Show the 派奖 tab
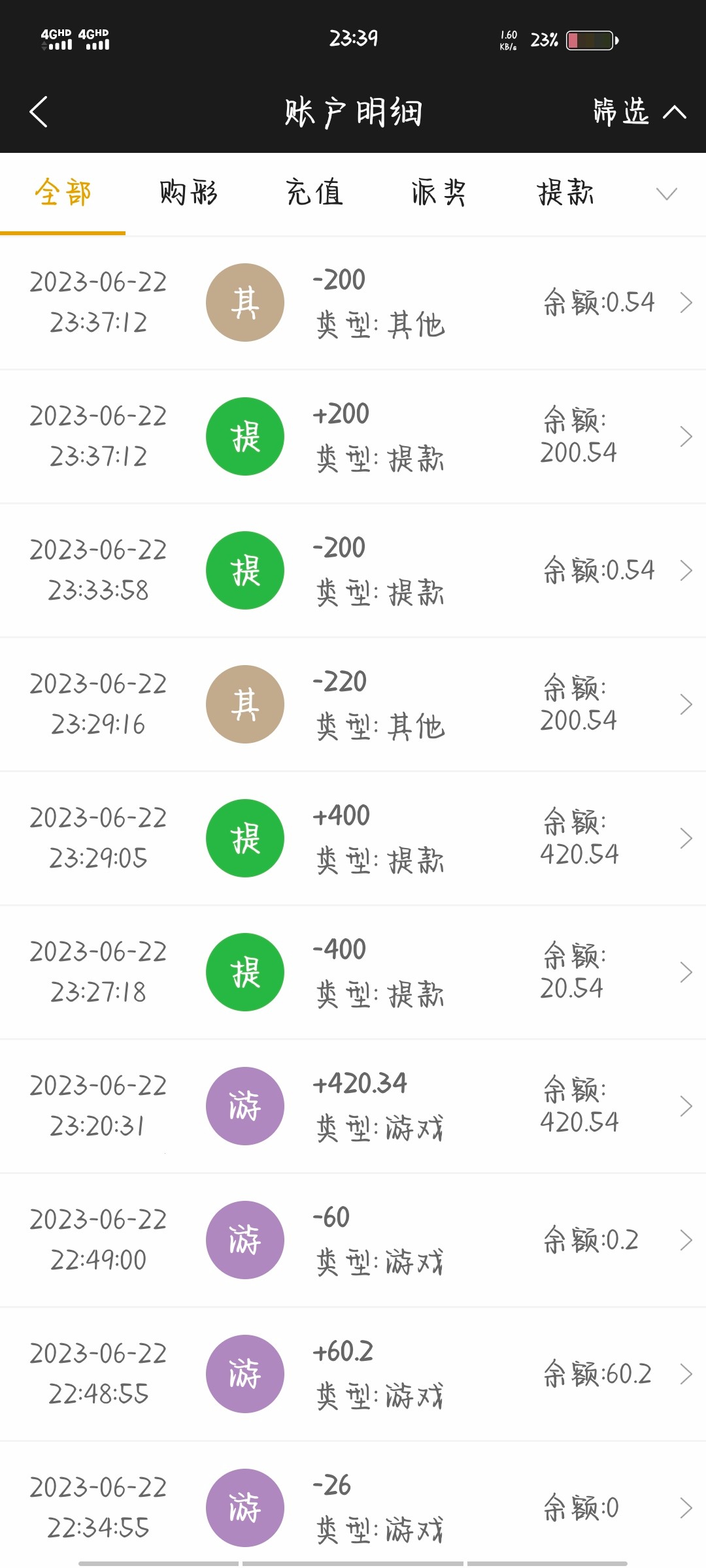Viewport: 706px width, 1568px height. (439, 193)
